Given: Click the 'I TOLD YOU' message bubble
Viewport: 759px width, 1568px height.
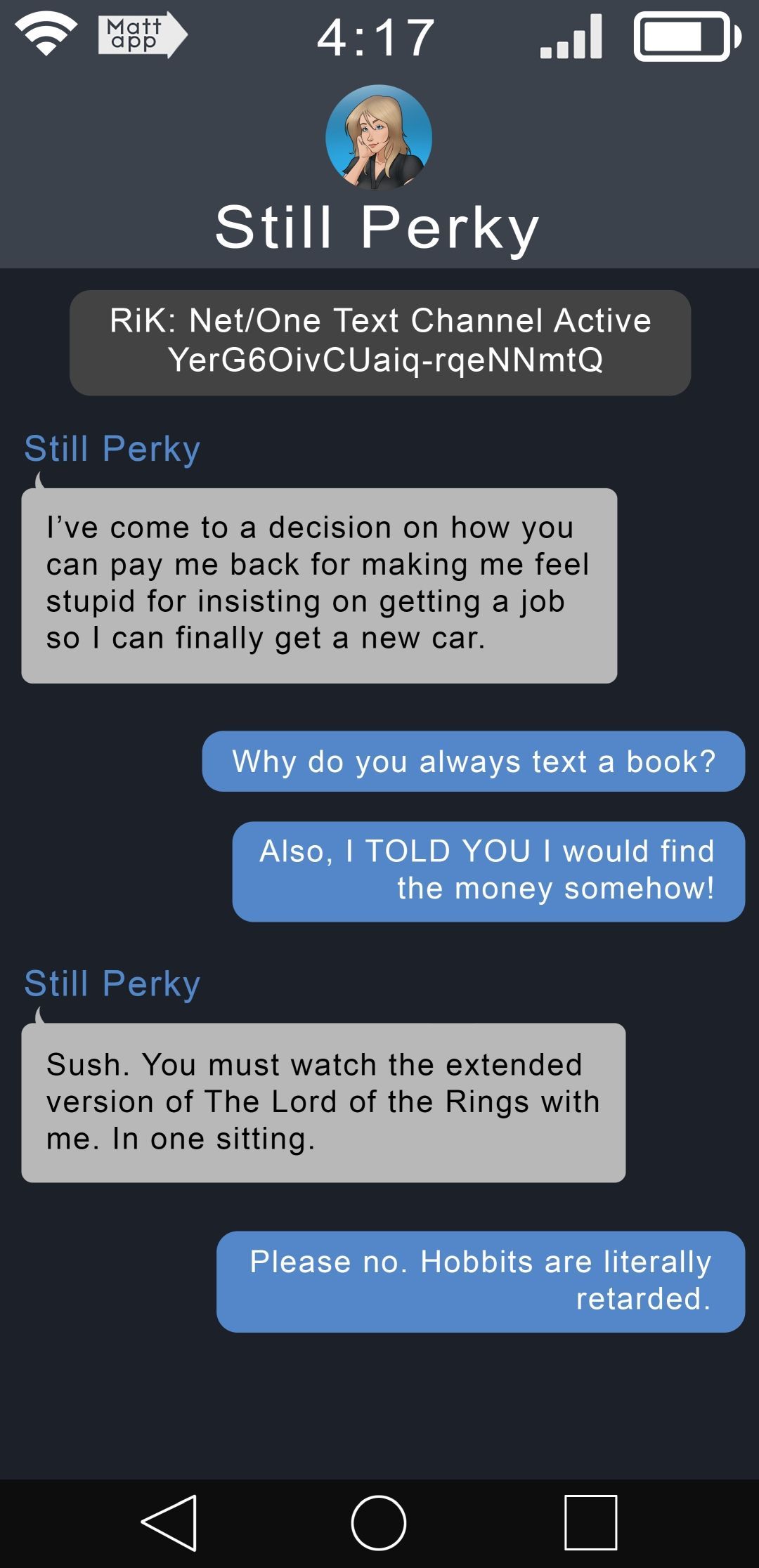Looking at the screenshot, I should (x=492, y=871).
